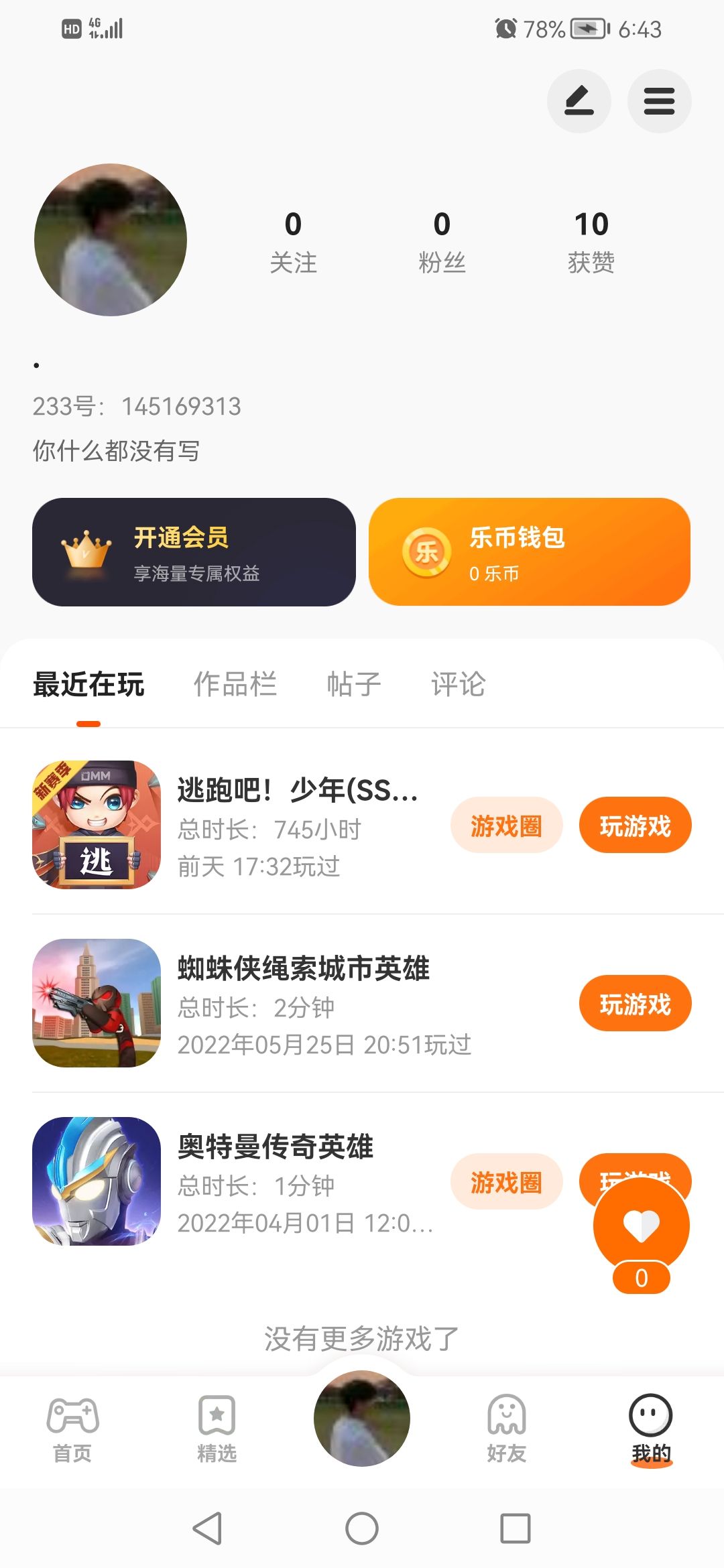Open the 关注 following list
The width and height of the screenshot is (724, 1568).
pyautogui.click(x=293, y=241)
